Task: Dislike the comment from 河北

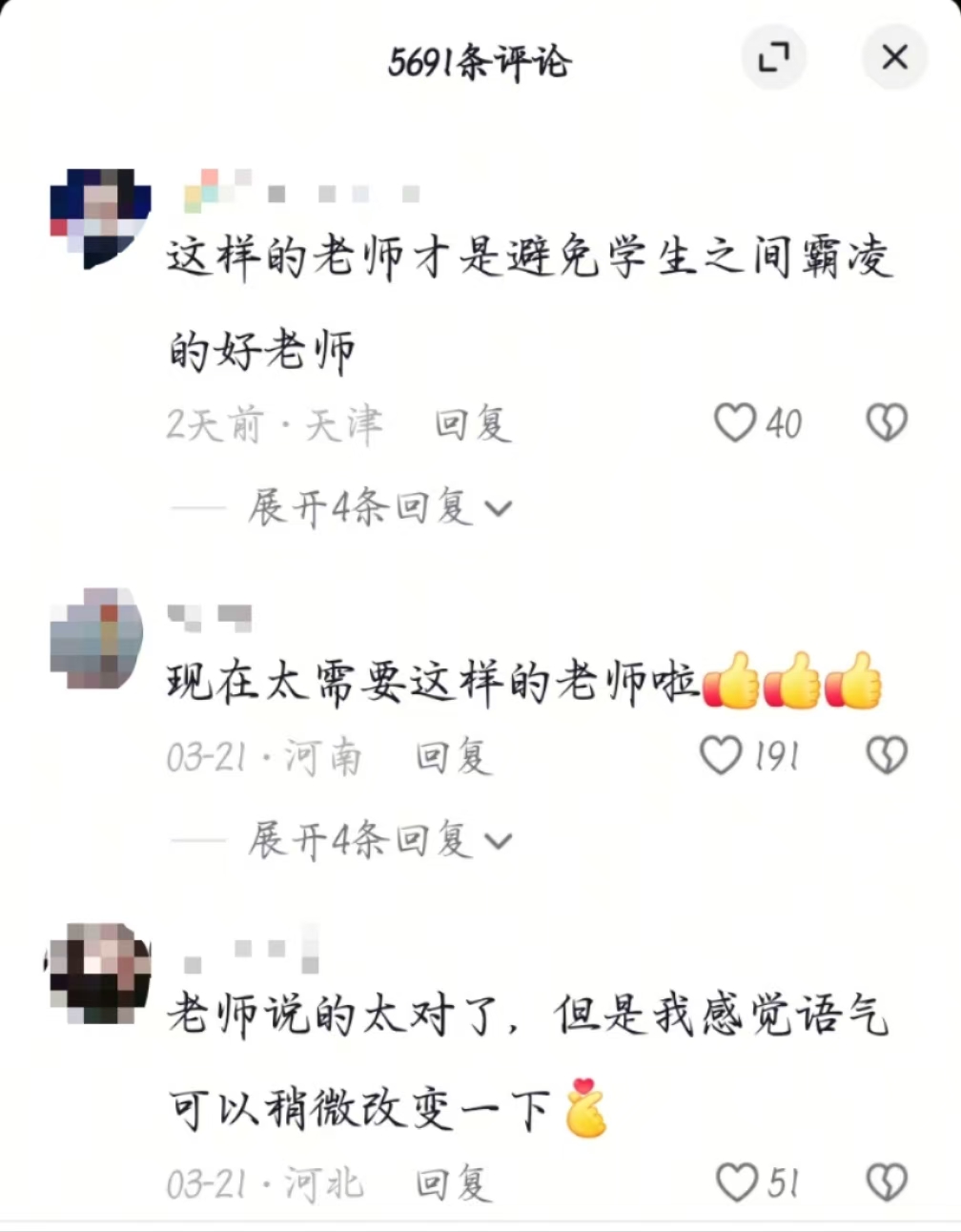Action: pos(886,1182)
